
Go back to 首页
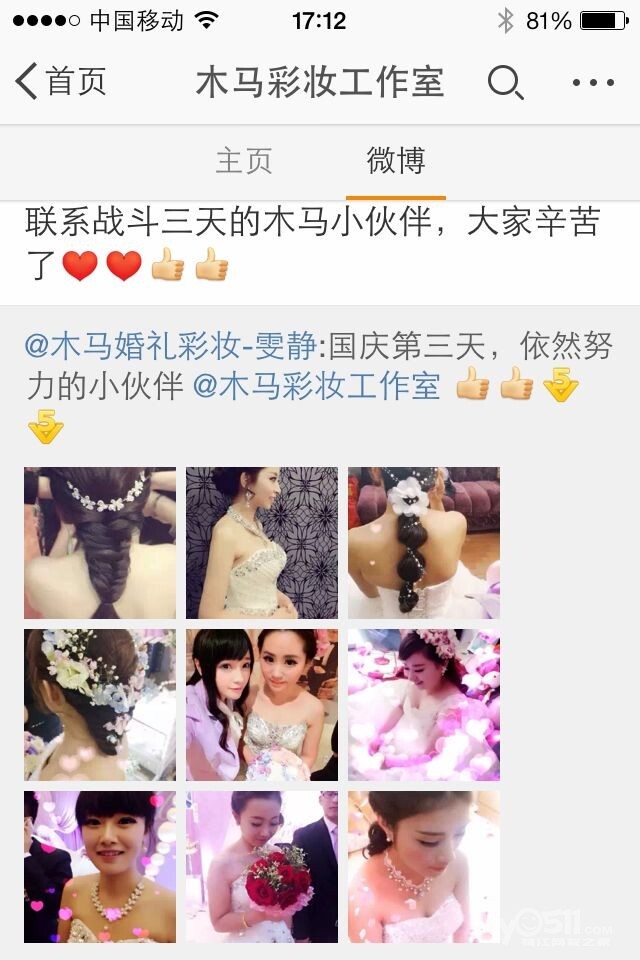(x=61, y=81)
